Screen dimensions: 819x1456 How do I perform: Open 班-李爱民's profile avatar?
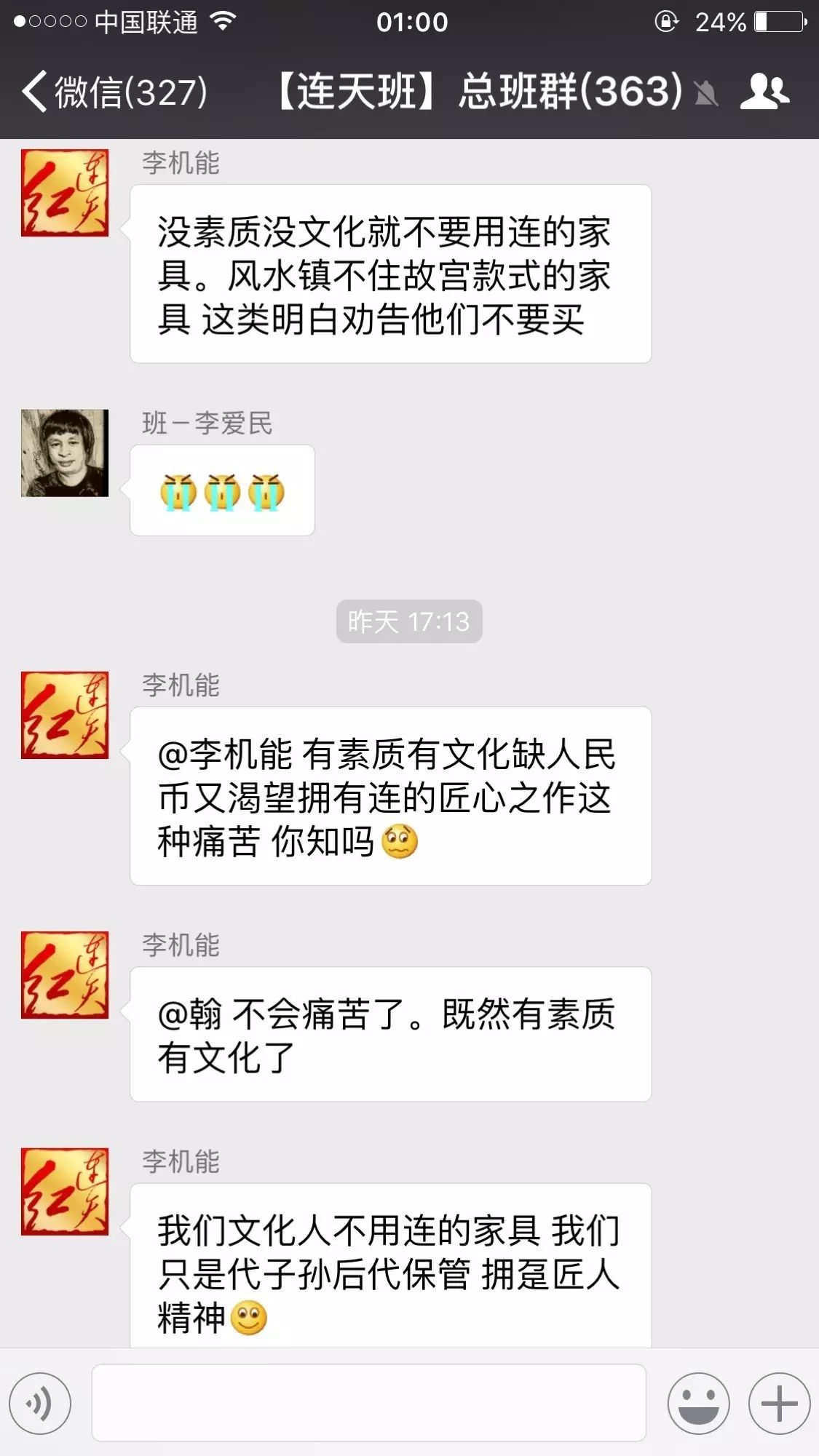coord(65,453)
